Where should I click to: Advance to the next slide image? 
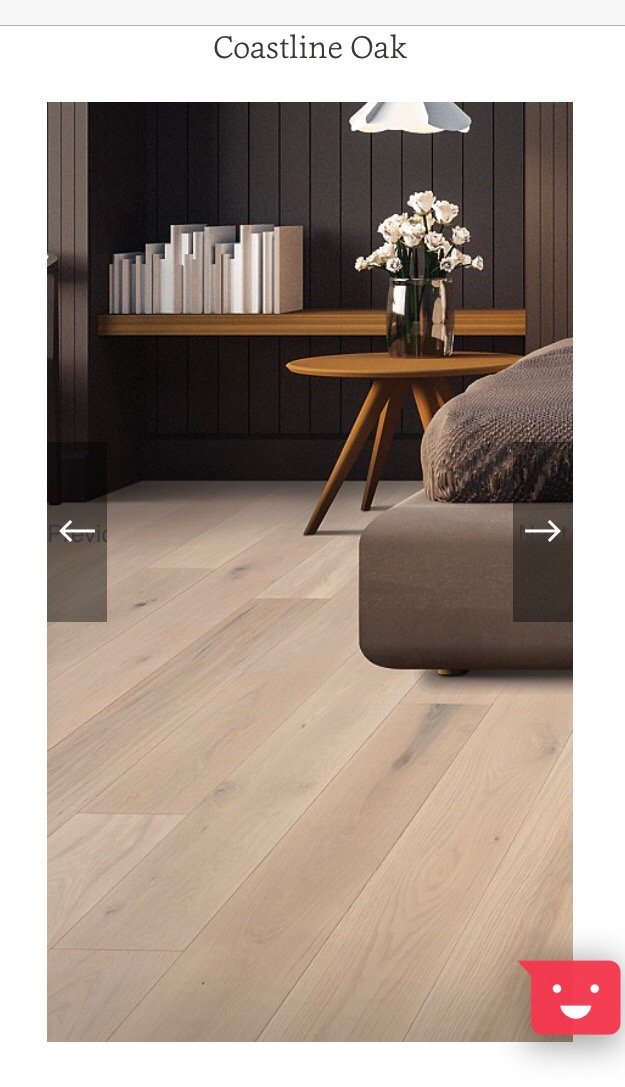[x=542, y=532]
